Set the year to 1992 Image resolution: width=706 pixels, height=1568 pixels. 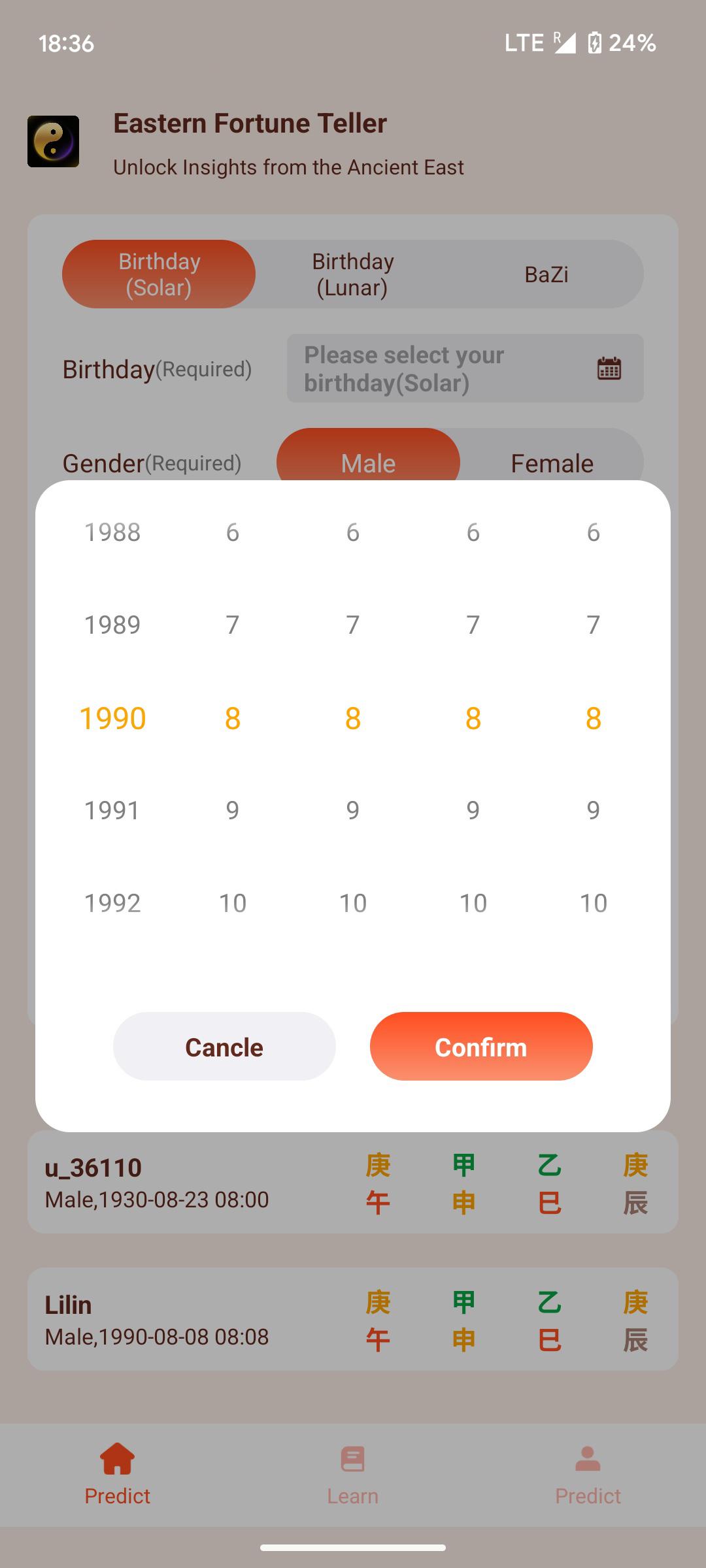pos(112,903)
